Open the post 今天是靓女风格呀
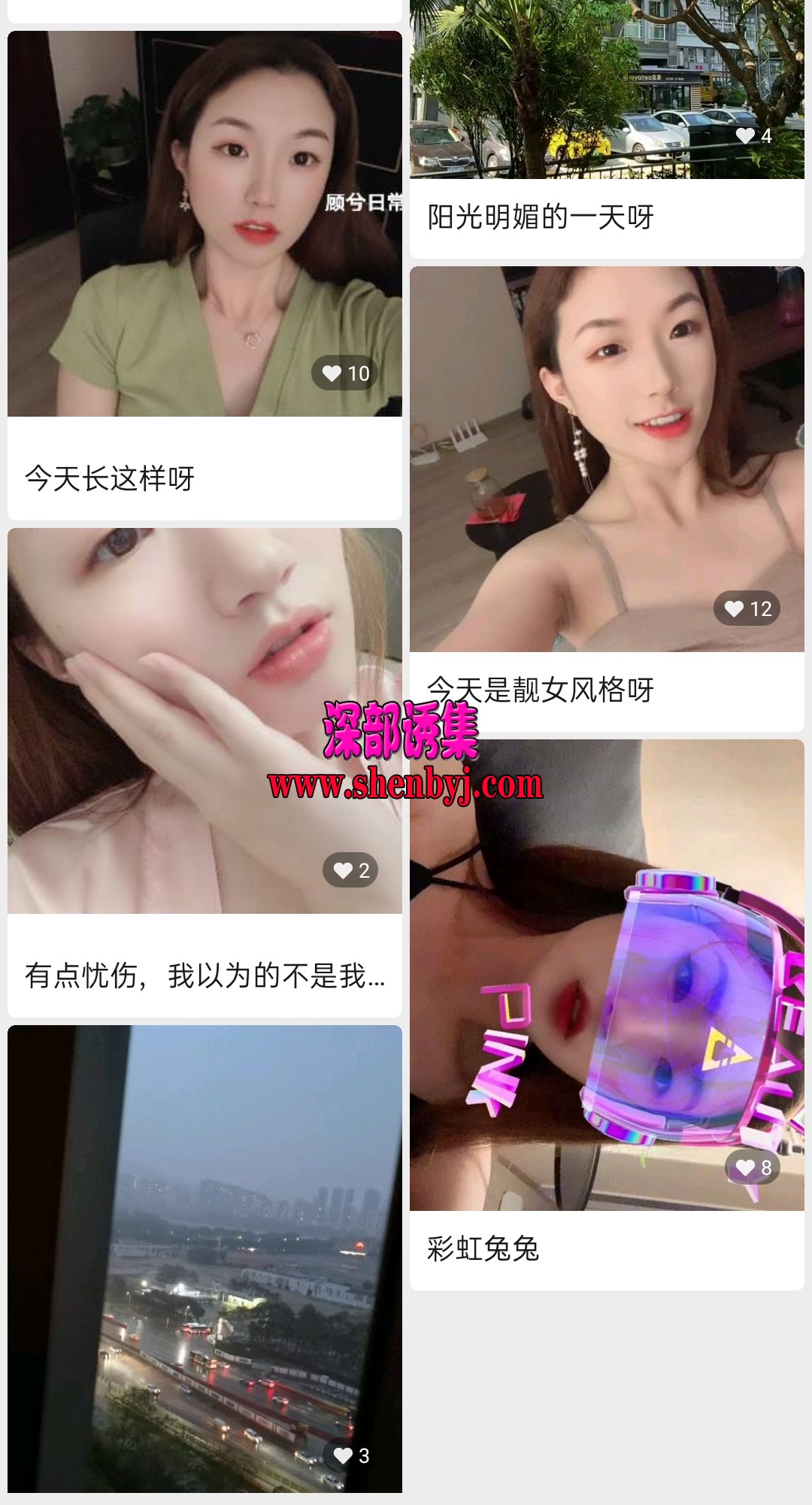The width and height of the screenshot is (812, 1505). tap(606, 459)
